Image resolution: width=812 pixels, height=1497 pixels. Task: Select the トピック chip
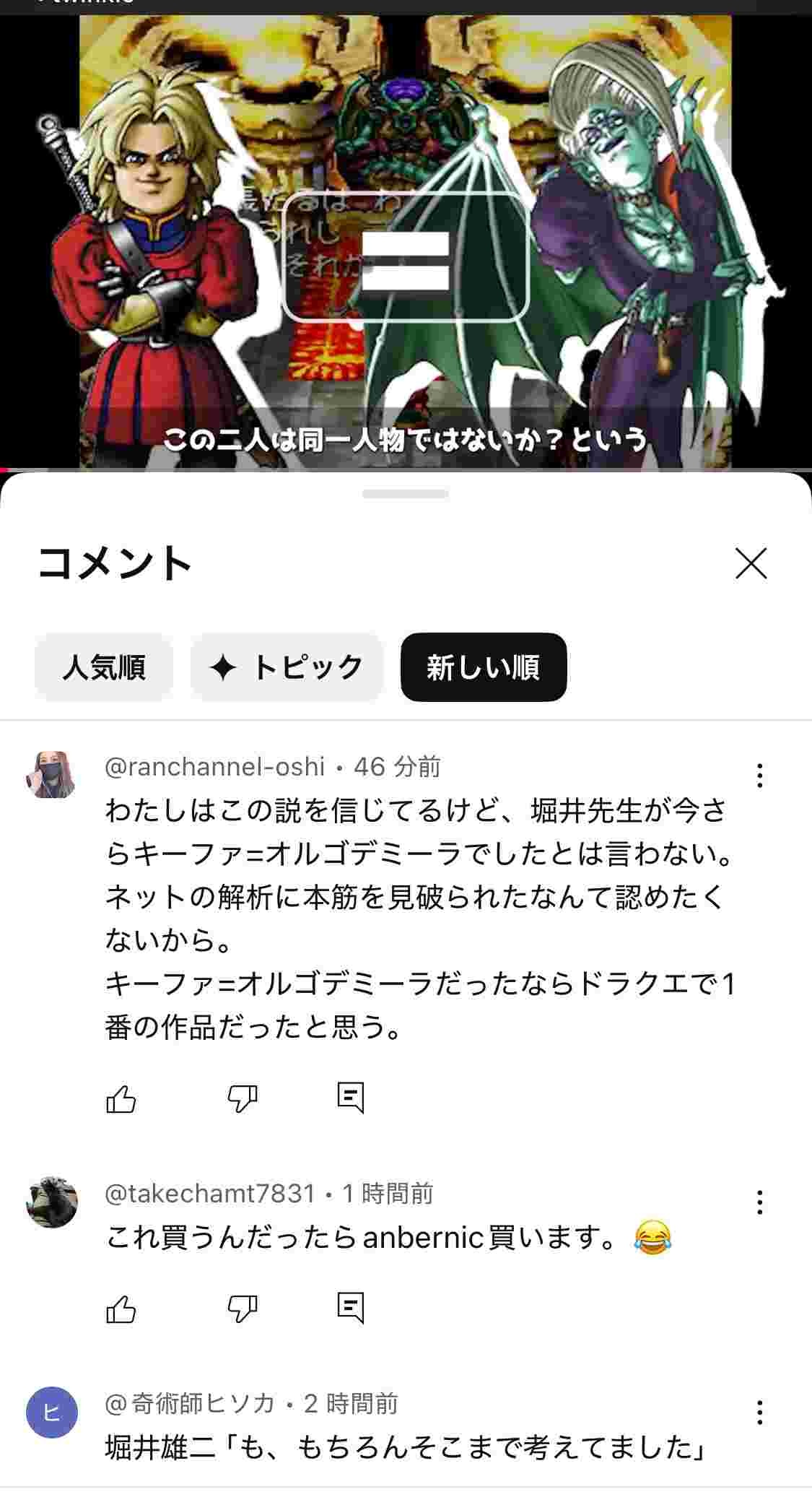click(287, 667)
